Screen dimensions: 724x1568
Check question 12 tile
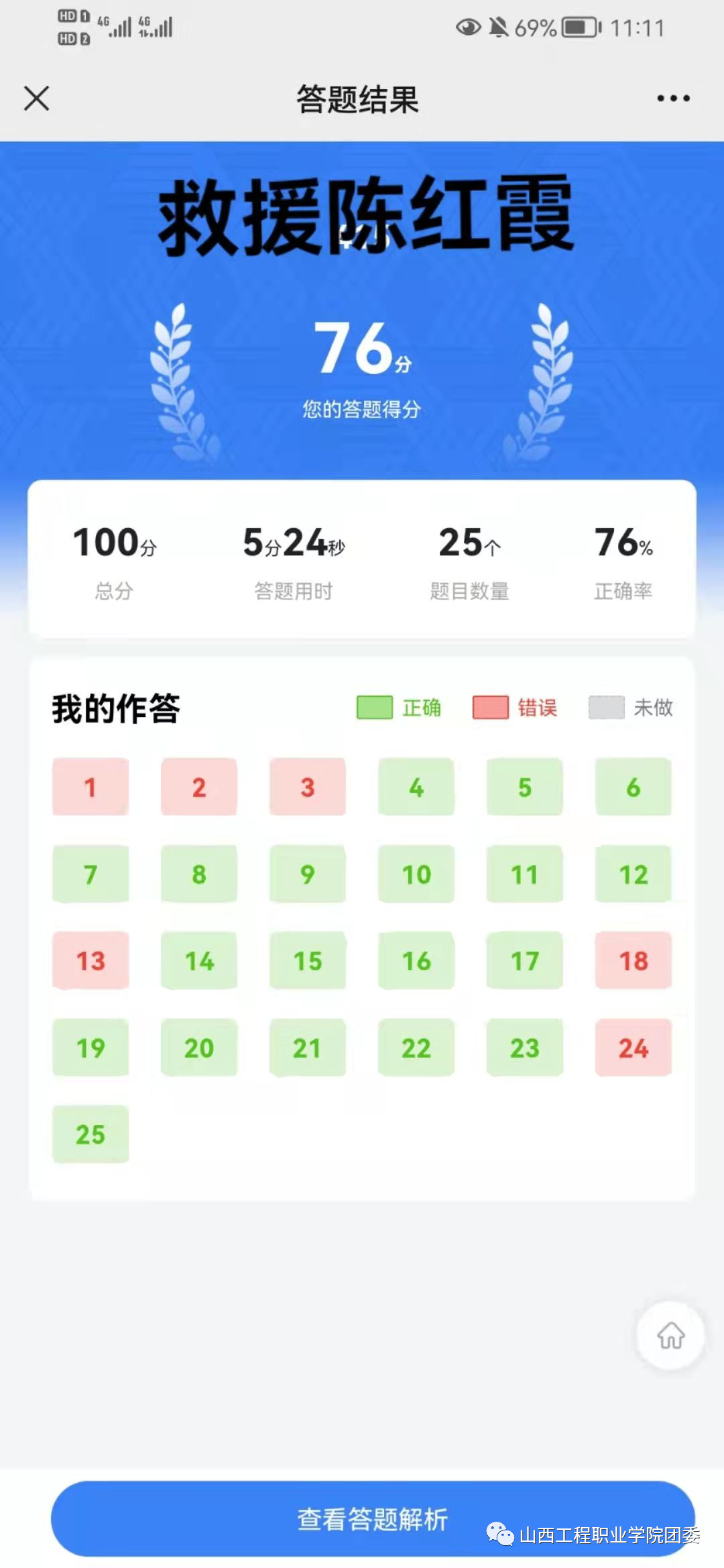pyautogui.click(x=633, y=874)
